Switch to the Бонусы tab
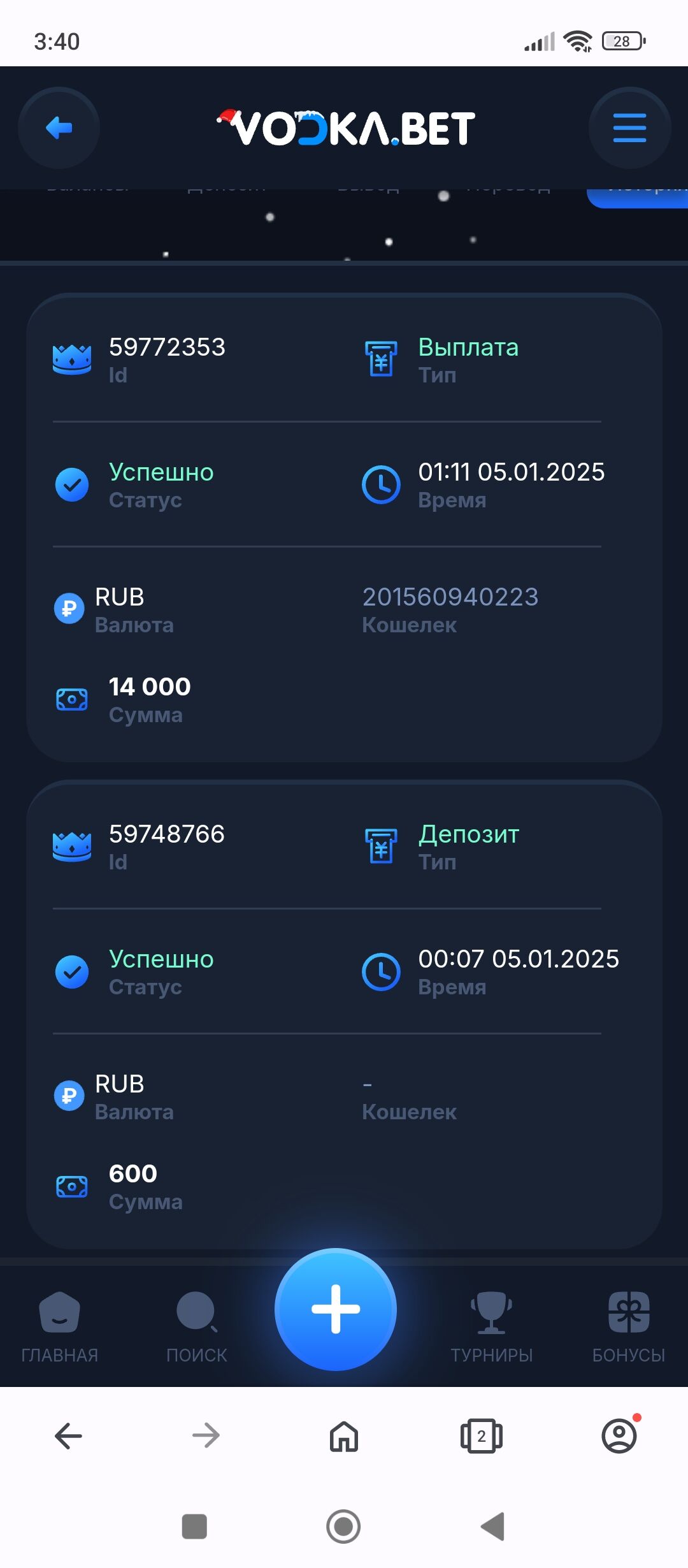 [x=629, y=1326]
